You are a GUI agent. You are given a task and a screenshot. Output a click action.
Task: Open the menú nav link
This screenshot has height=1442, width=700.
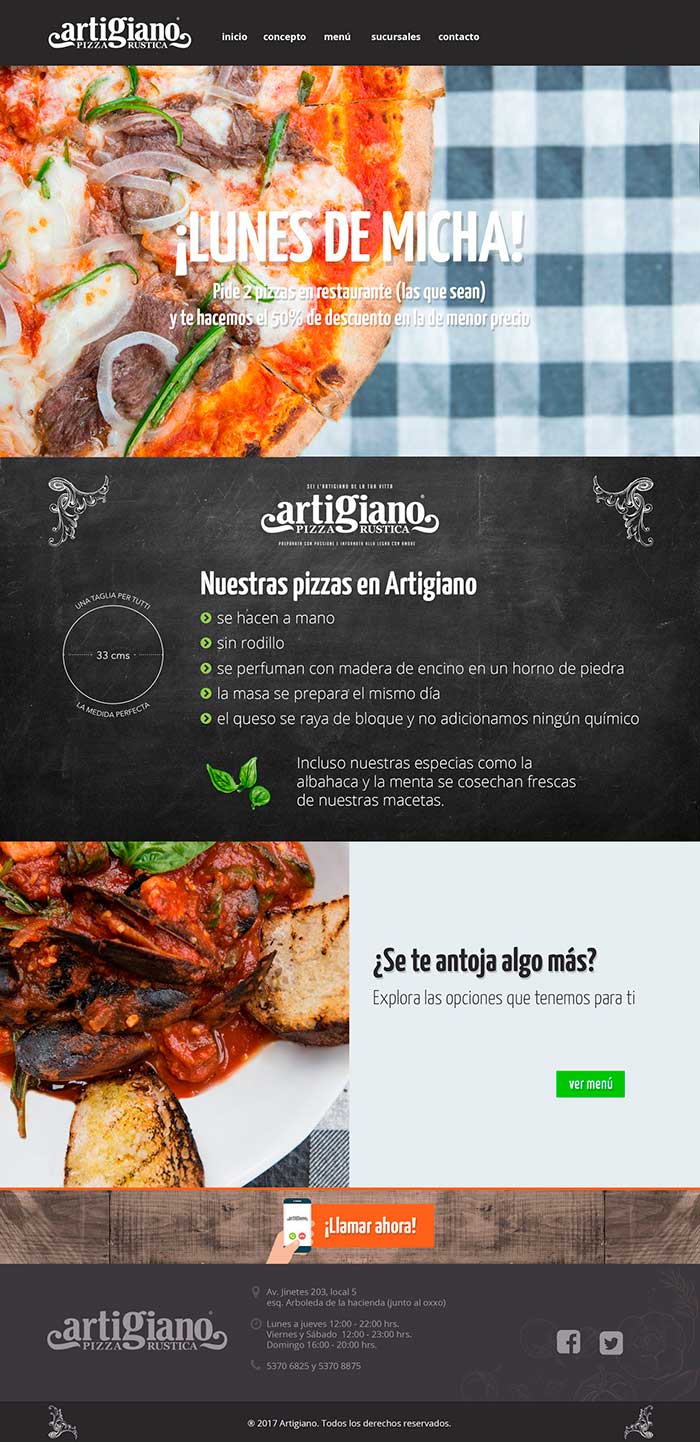337,37
